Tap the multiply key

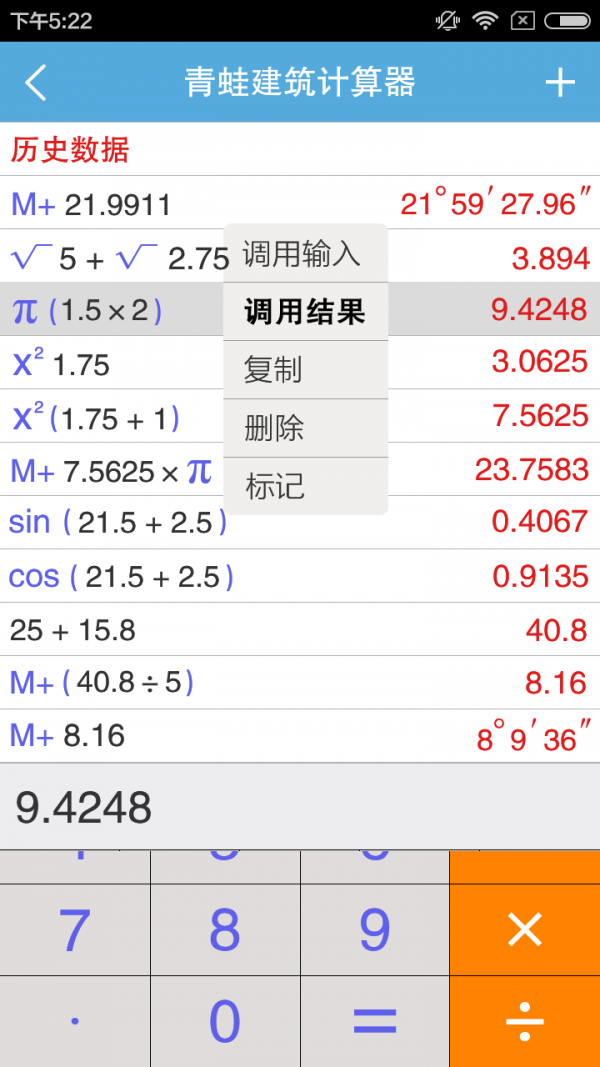click(x=525, y=930)
